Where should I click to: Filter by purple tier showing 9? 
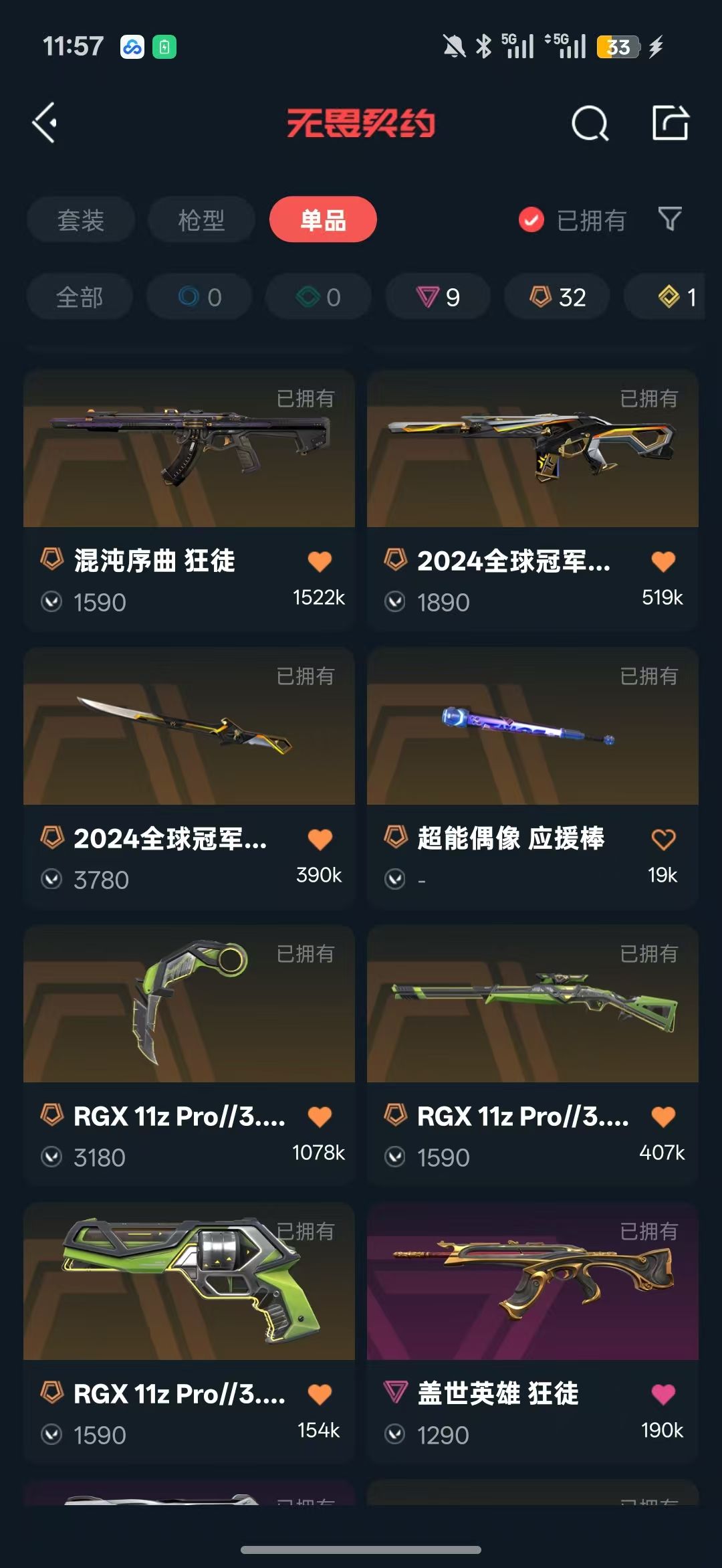(438, 297)
